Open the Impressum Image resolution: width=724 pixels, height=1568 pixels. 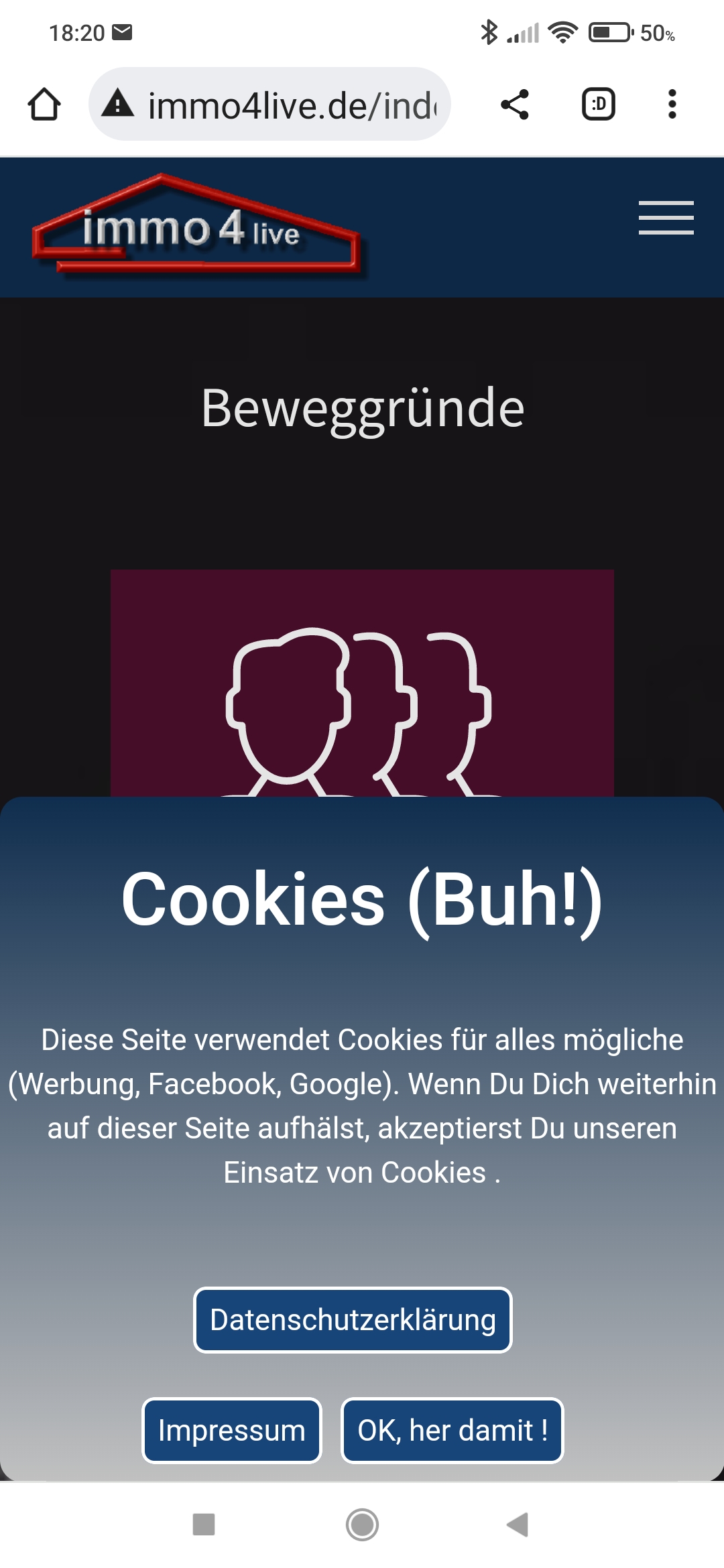232,1431
